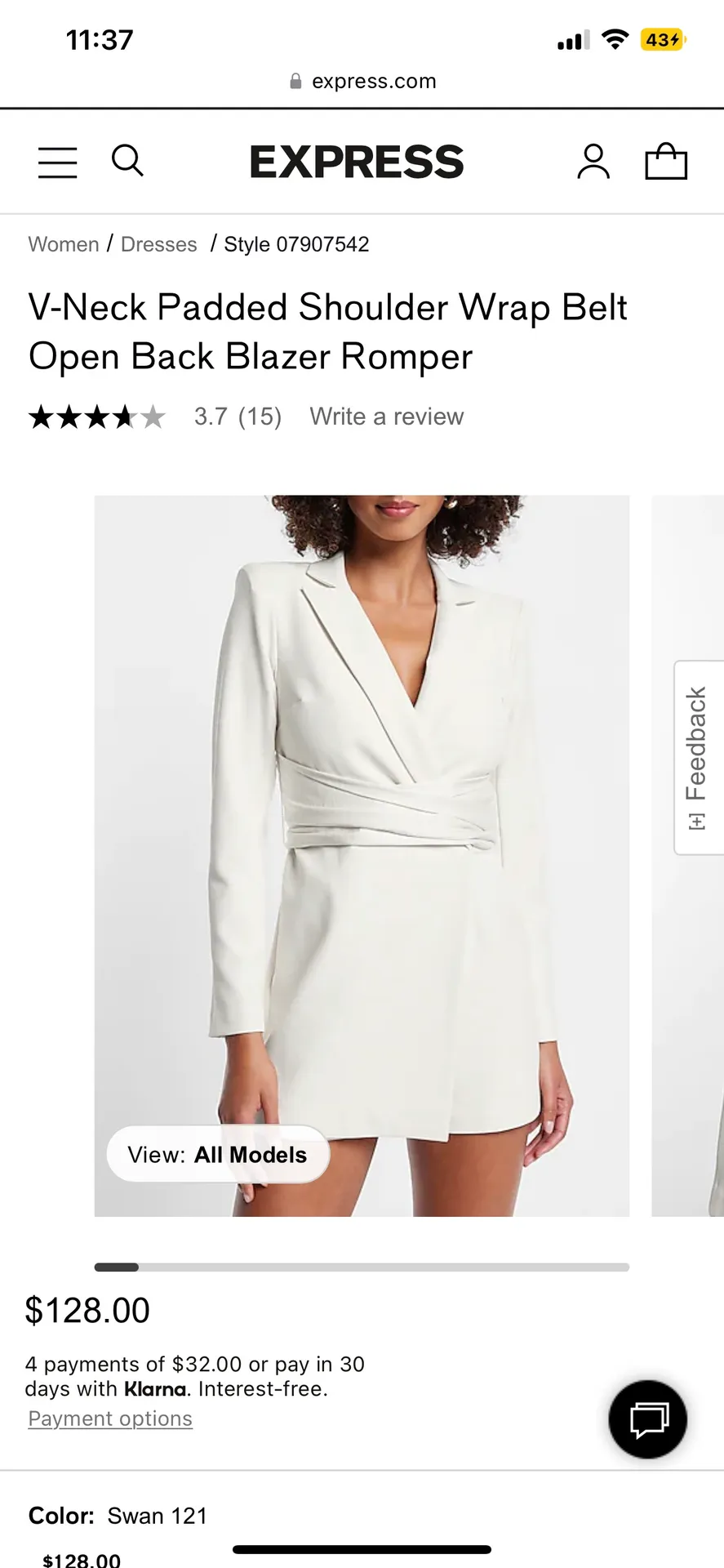Select the Style 07907542 breadcrumb
This screenshot has height=1568, width=724.
296,244
